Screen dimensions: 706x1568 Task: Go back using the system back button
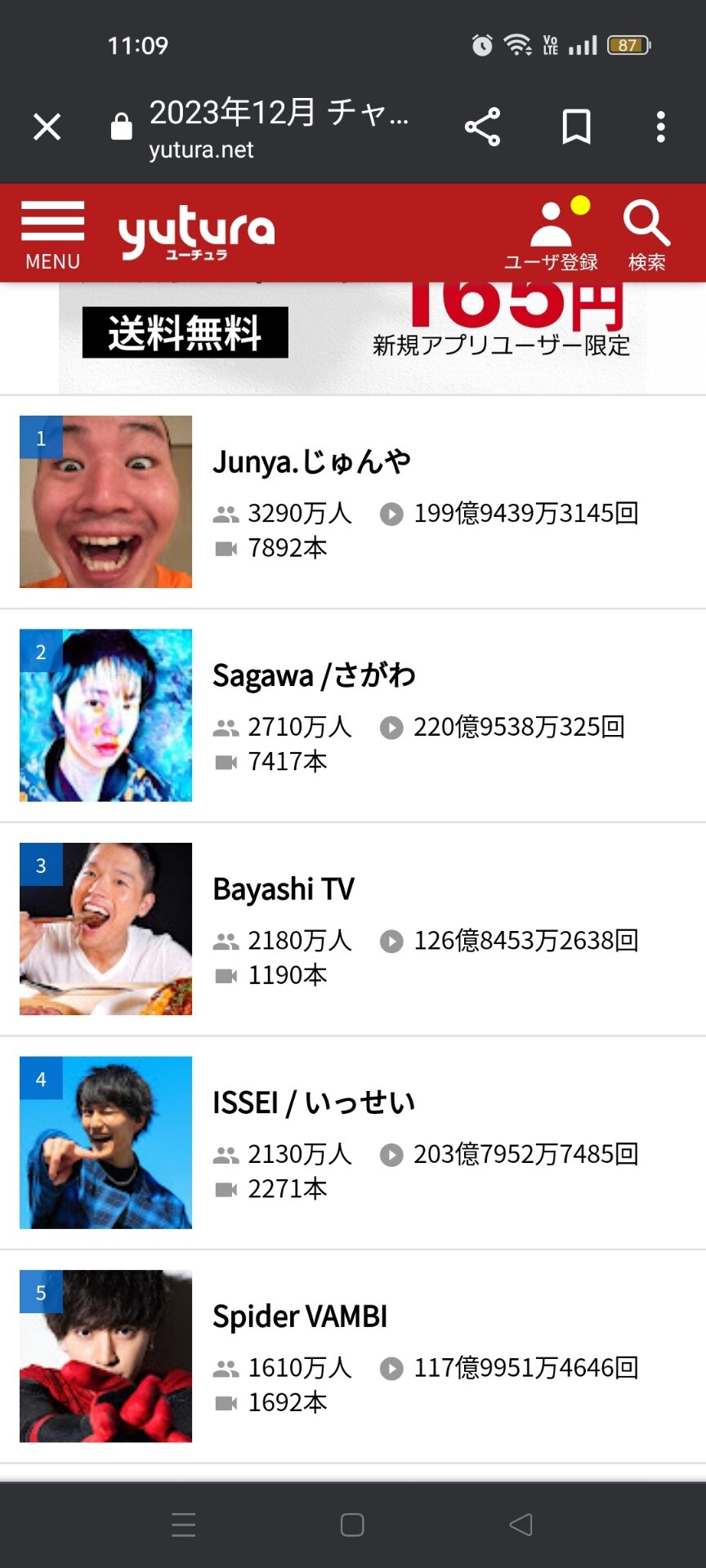[x=521, y=1525]
